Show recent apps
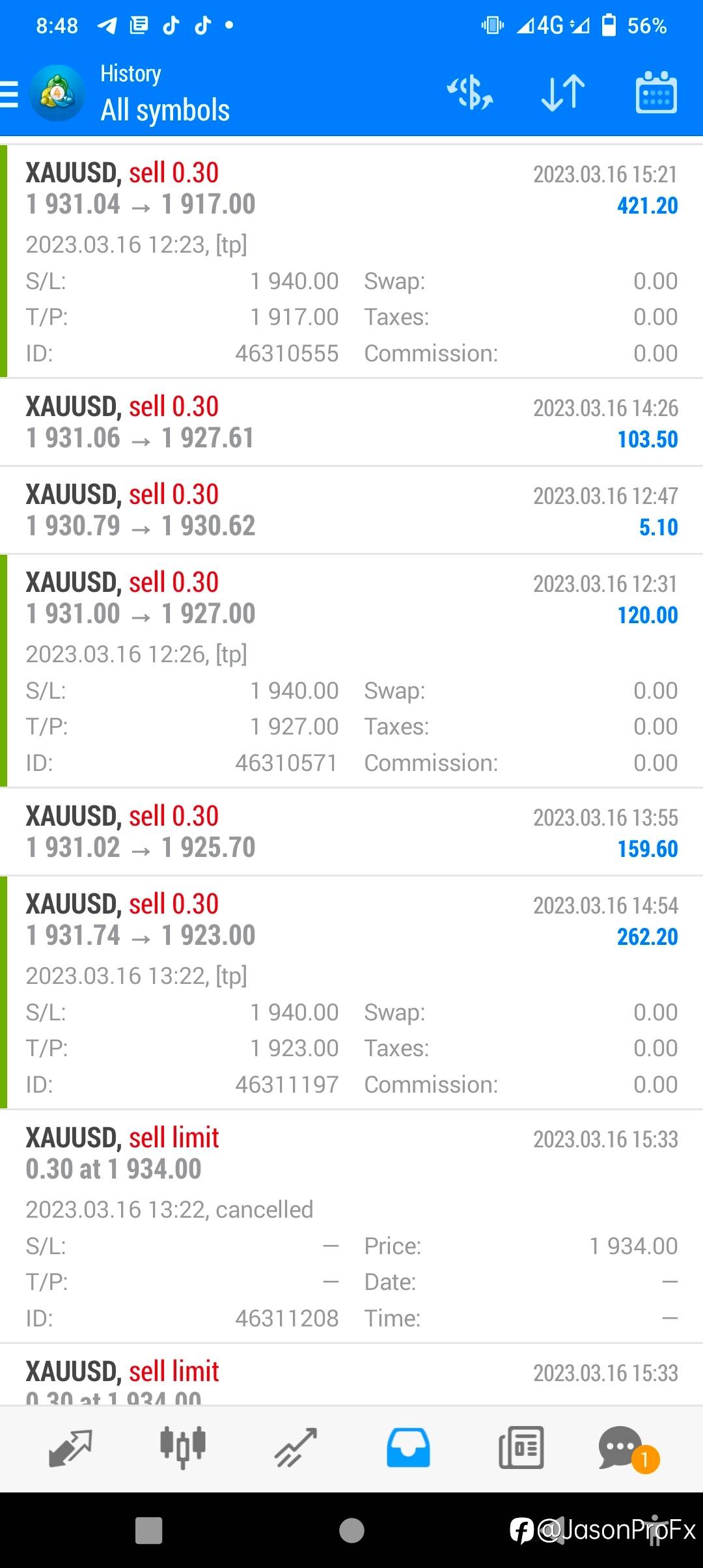Image resolution: width=703 pixels, height=1568 pixels. tap(148, 1530)
